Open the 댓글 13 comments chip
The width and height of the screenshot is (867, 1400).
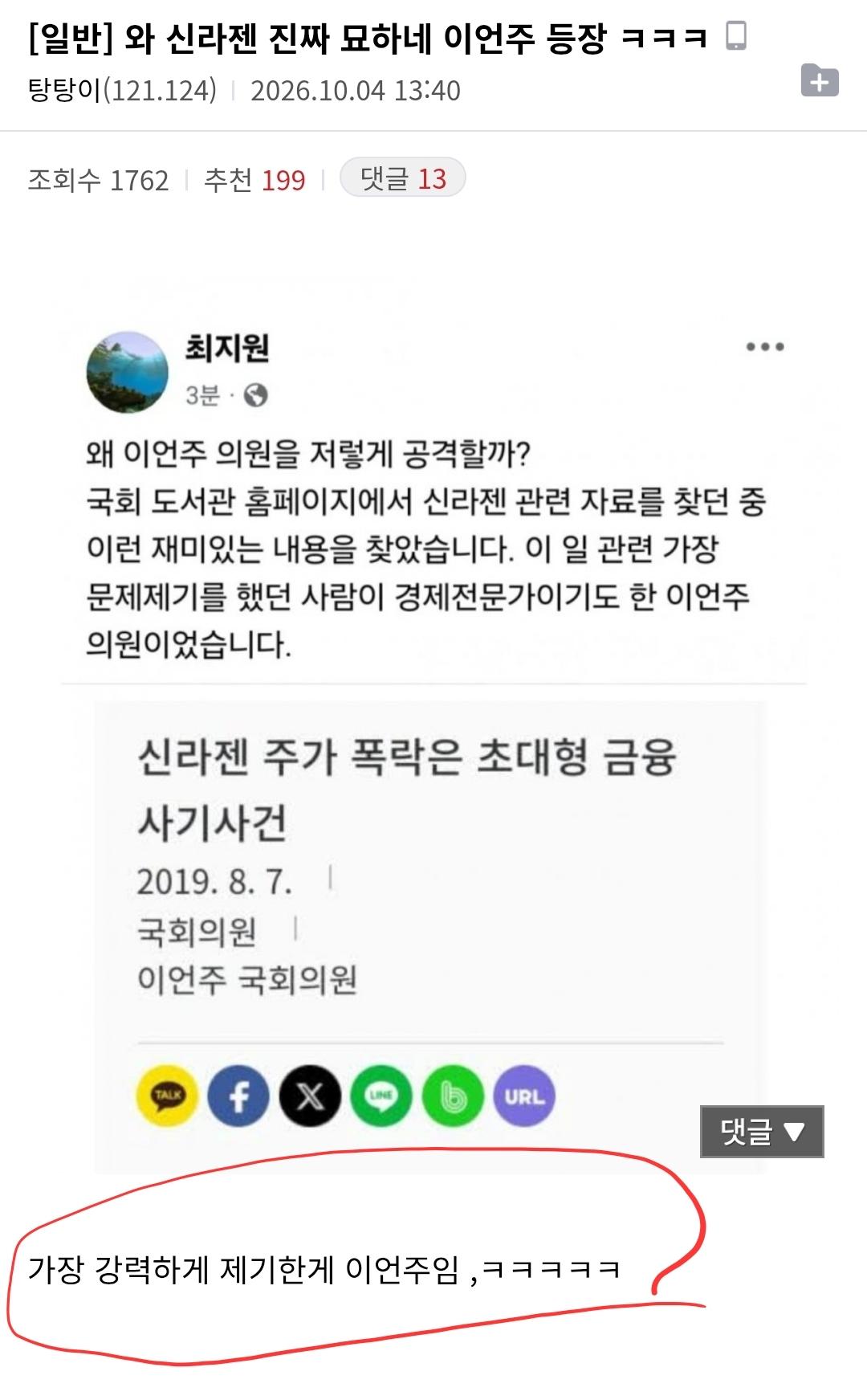[403, 178]
